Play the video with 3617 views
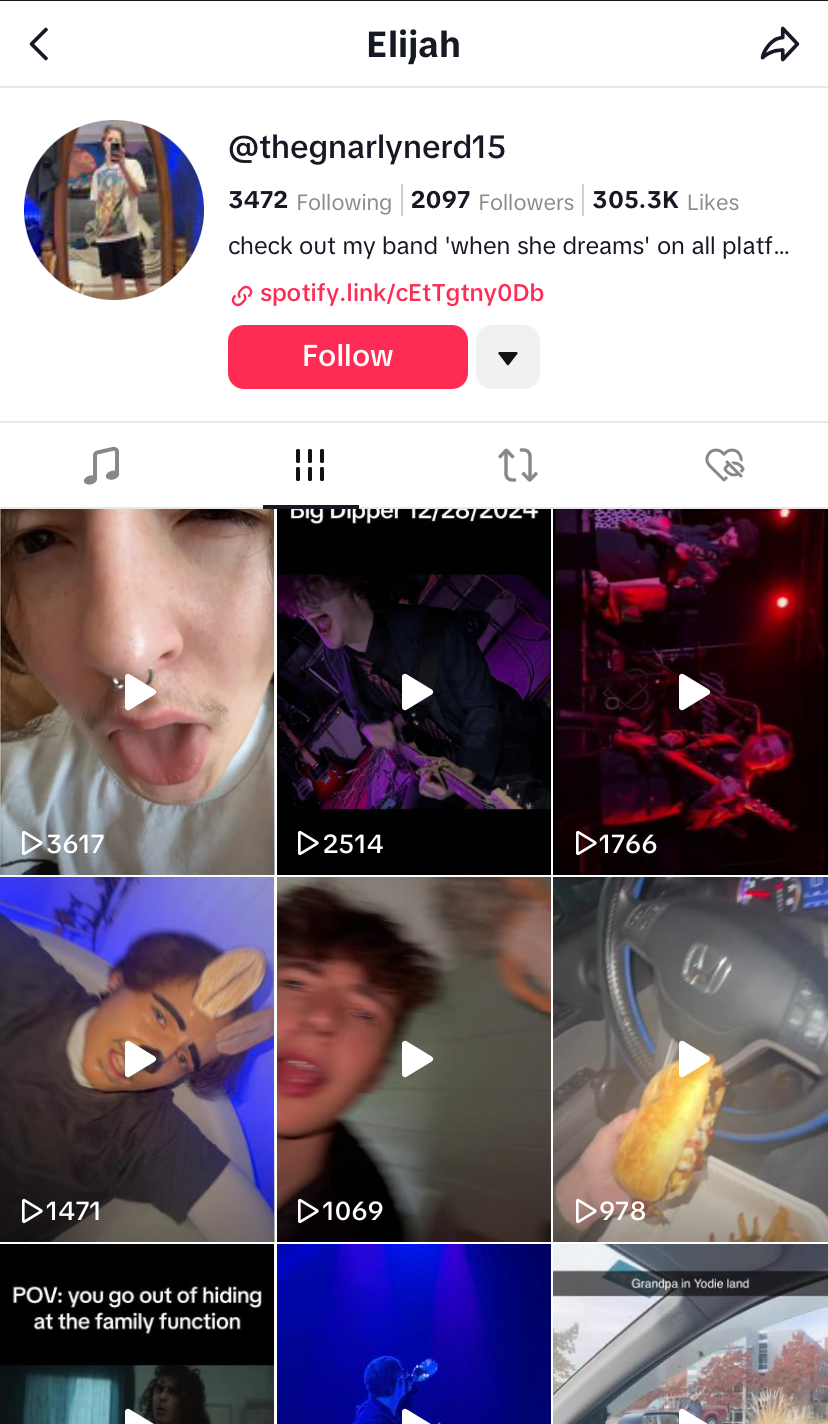 [137, 692]
